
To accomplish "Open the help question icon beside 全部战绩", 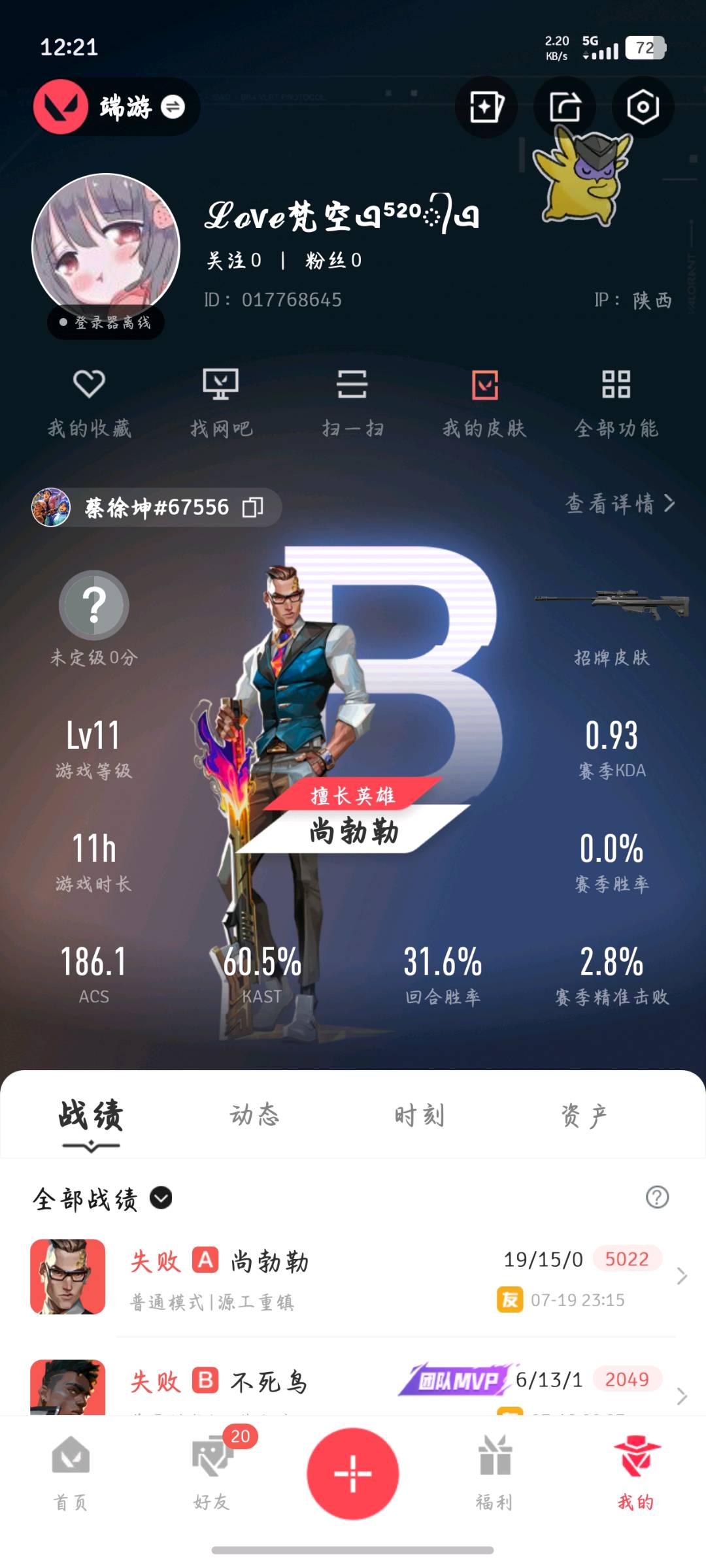I will pyautogui.click(x=657, y=1197).
